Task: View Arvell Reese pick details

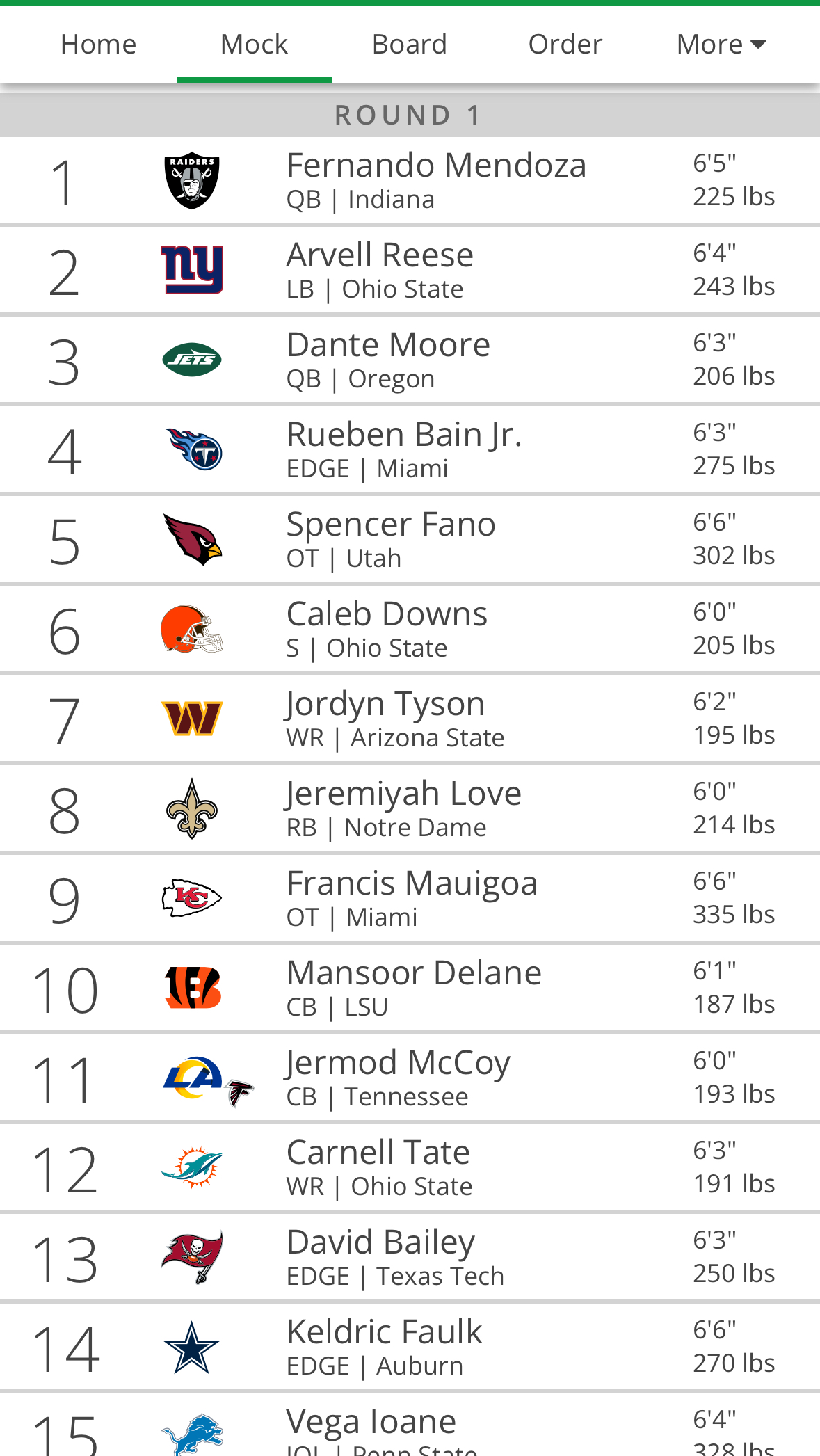Action: [380, 271]
